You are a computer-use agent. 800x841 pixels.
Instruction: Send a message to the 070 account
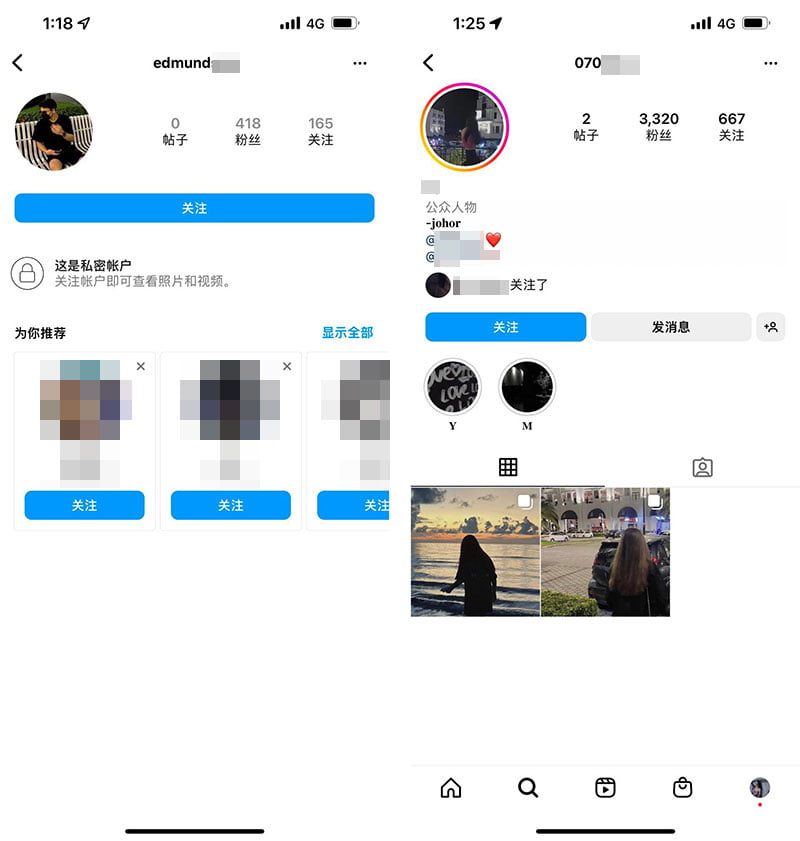[x=670, y=327]
